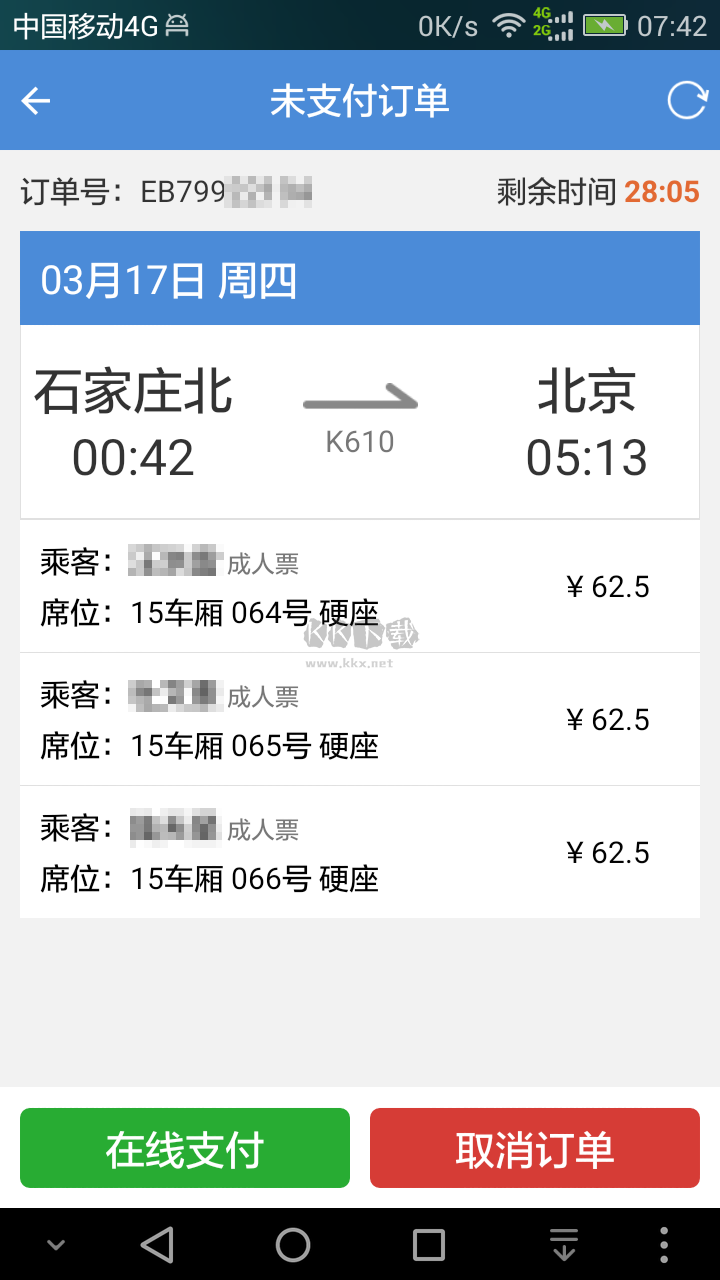Open the three-dot overflow menu
The height and width of the screenshot is (1280, 720).
click(x=666, y=1244)
